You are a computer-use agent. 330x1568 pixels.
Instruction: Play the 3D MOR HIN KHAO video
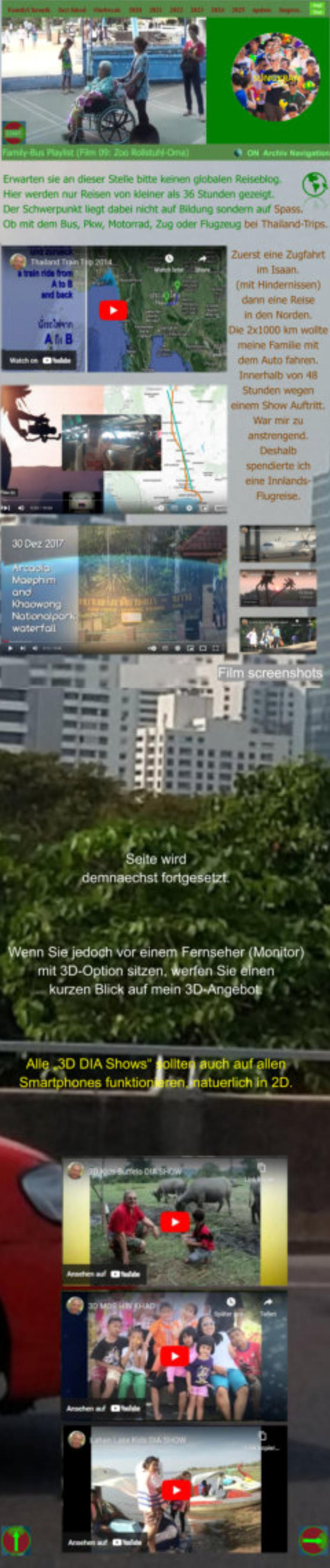tap(175, 1355)
